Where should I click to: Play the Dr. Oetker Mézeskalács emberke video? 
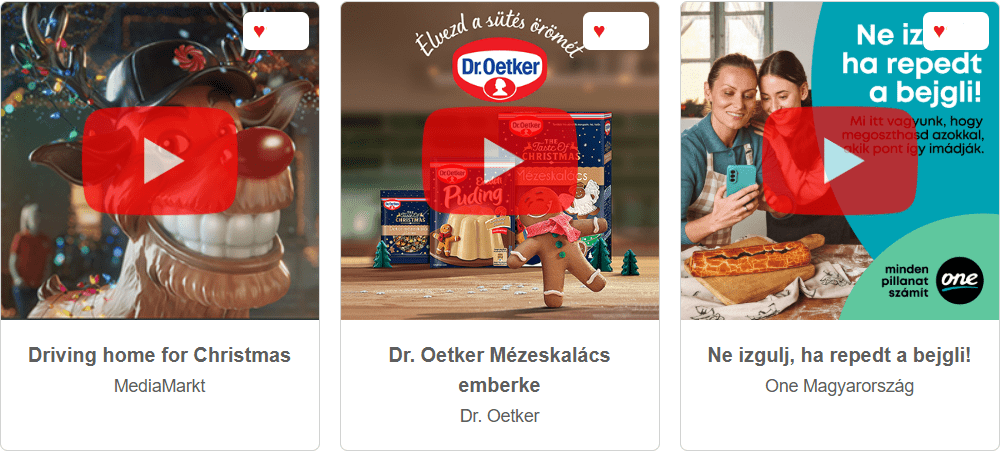point(499,161)
